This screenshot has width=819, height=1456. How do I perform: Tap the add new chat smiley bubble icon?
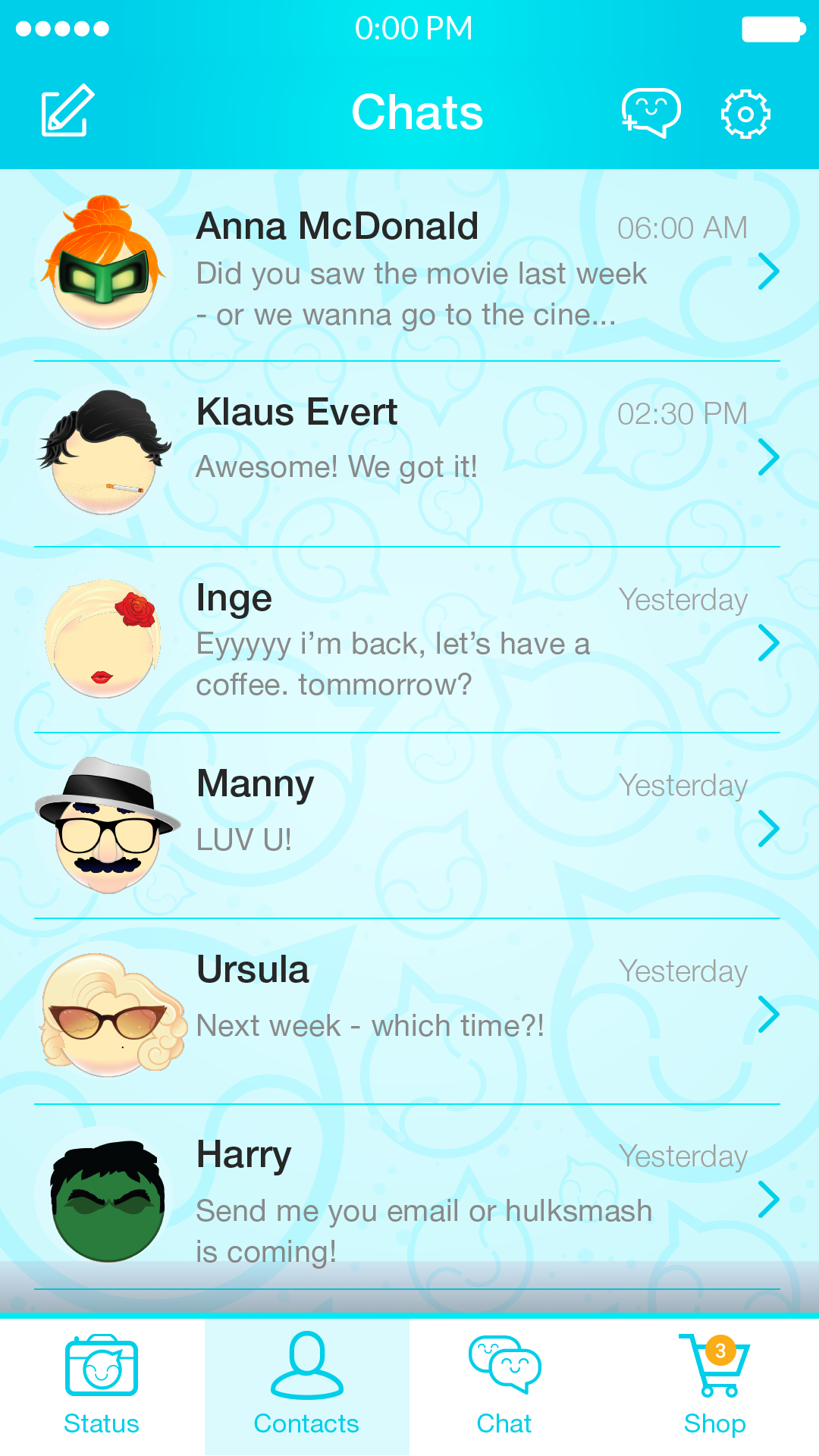click(651, 112)
